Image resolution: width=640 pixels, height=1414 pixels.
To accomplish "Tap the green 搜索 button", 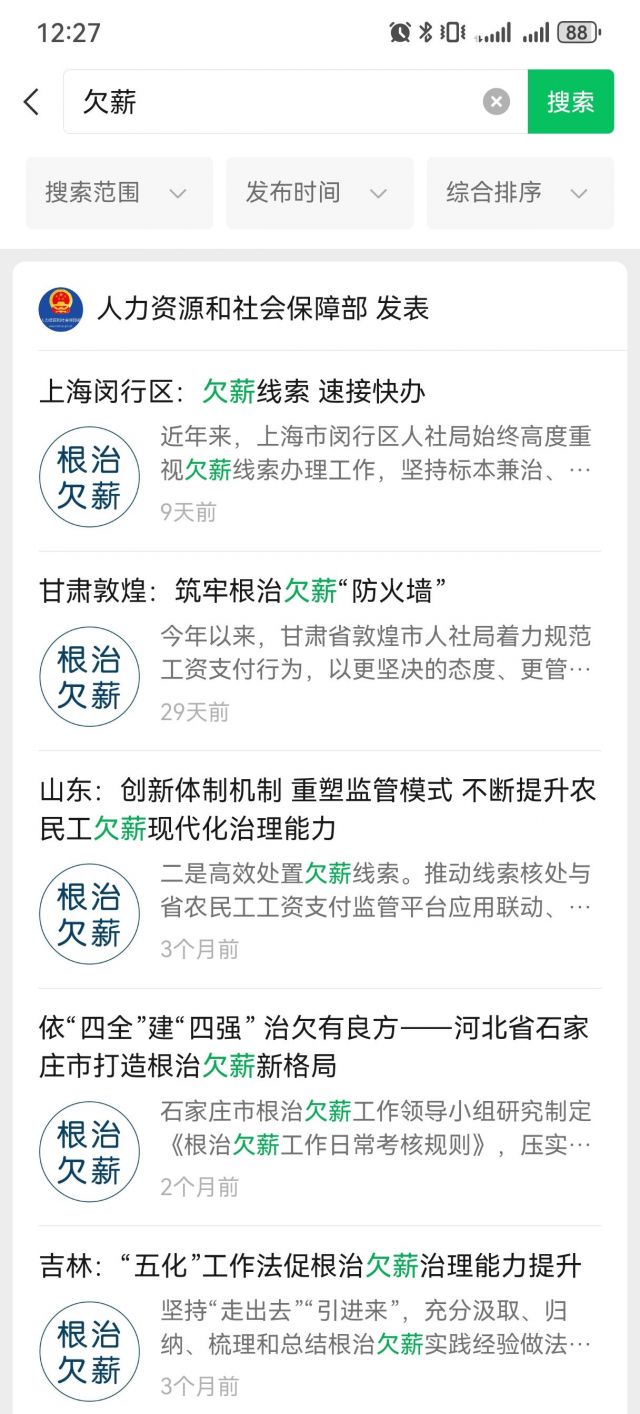I will (x=570, y=101).
